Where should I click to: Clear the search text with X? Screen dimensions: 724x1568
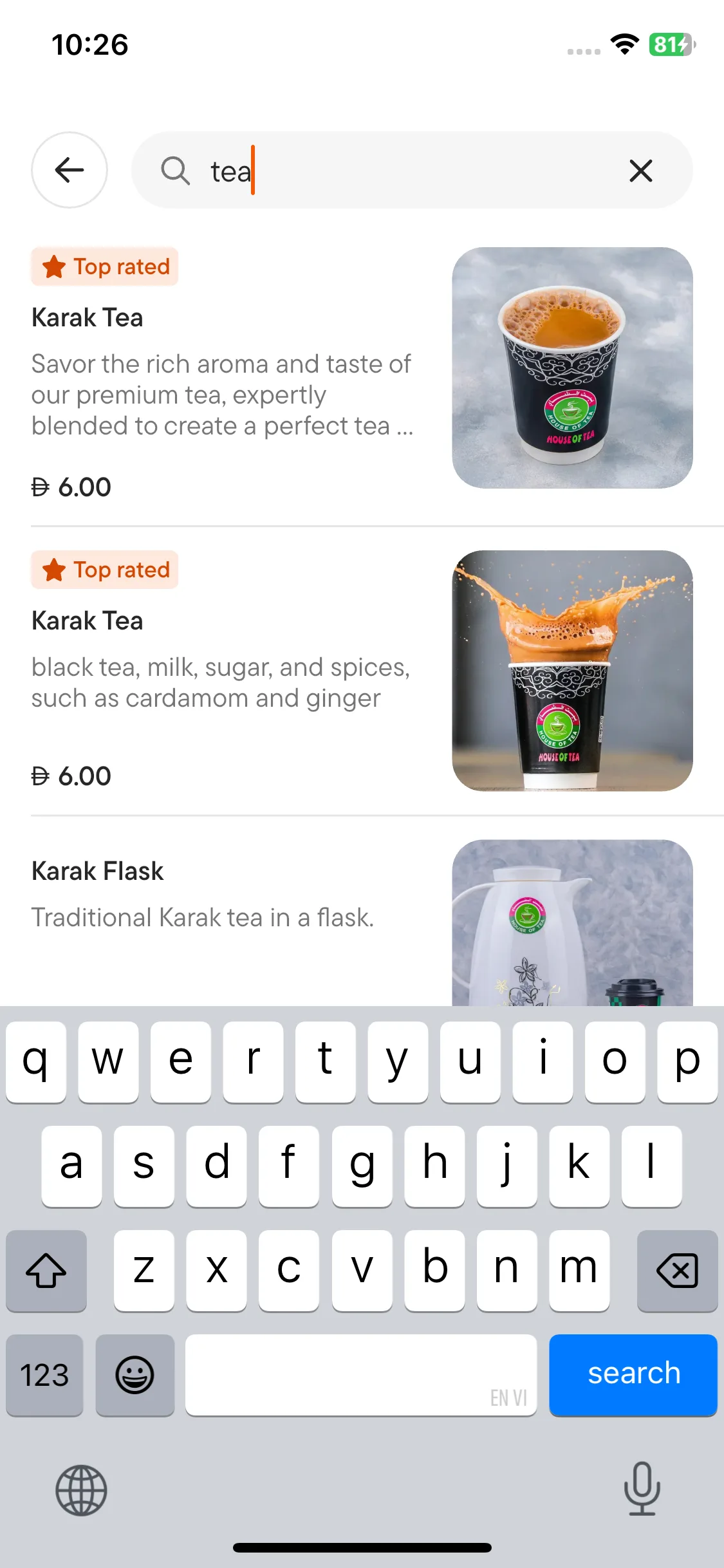coord(640,171)
